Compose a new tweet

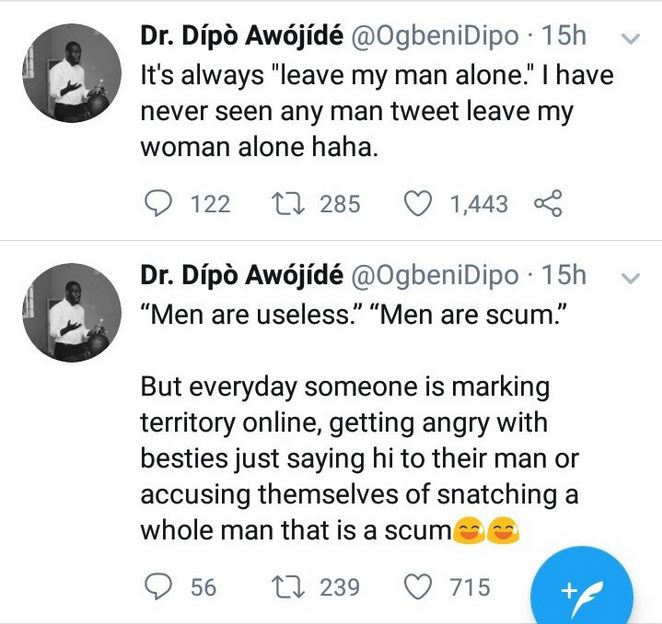pos(581,590)
